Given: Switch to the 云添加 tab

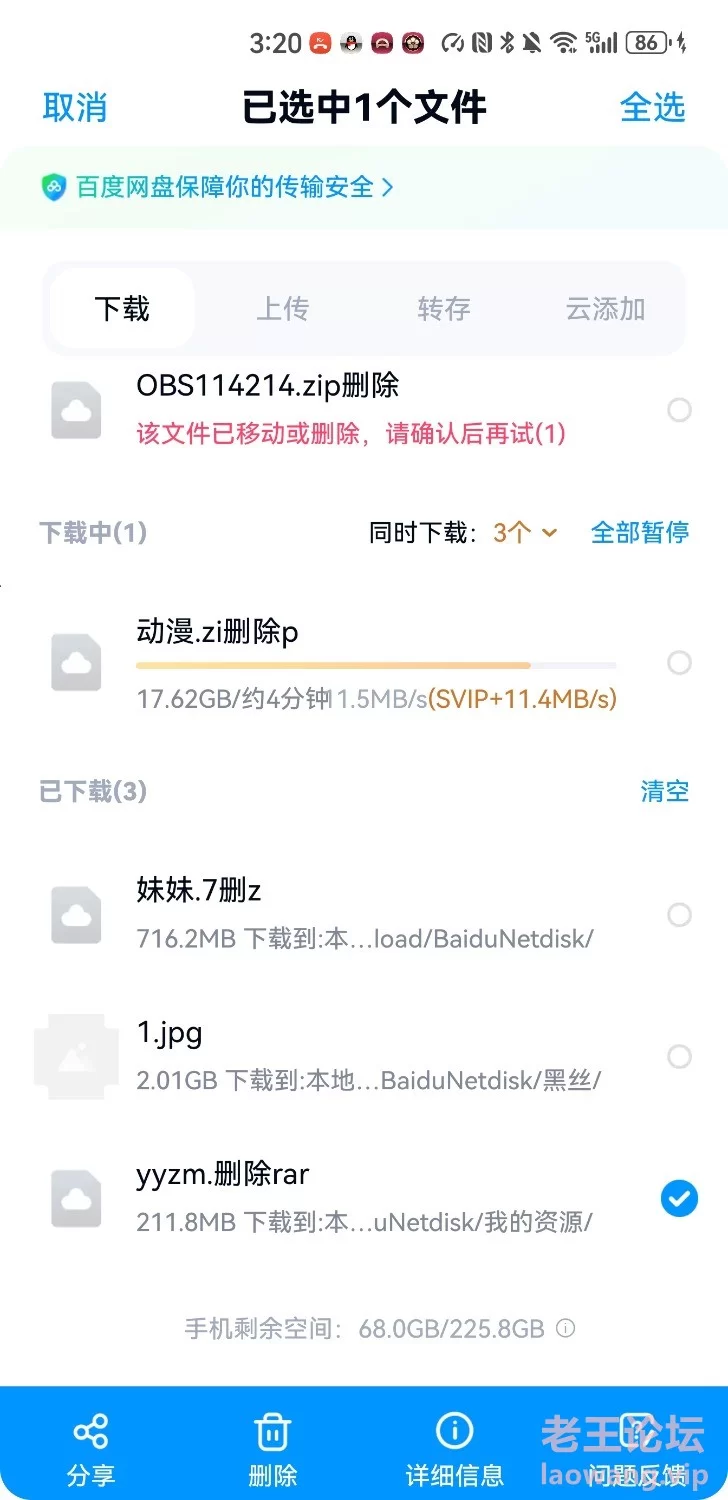Looking at the screenshot, I should [x=606, y=309].
